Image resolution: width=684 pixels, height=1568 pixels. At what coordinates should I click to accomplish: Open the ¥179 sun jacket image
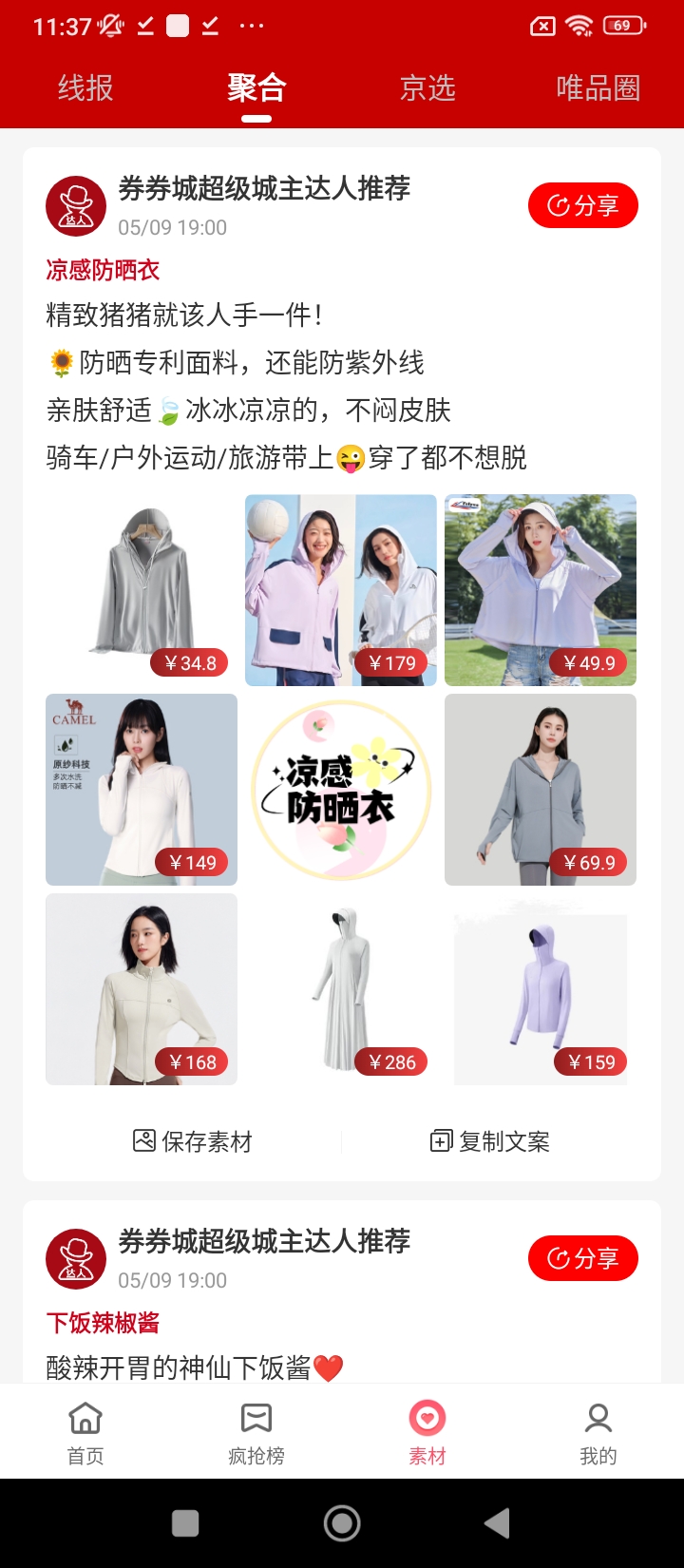coord(341,589)
